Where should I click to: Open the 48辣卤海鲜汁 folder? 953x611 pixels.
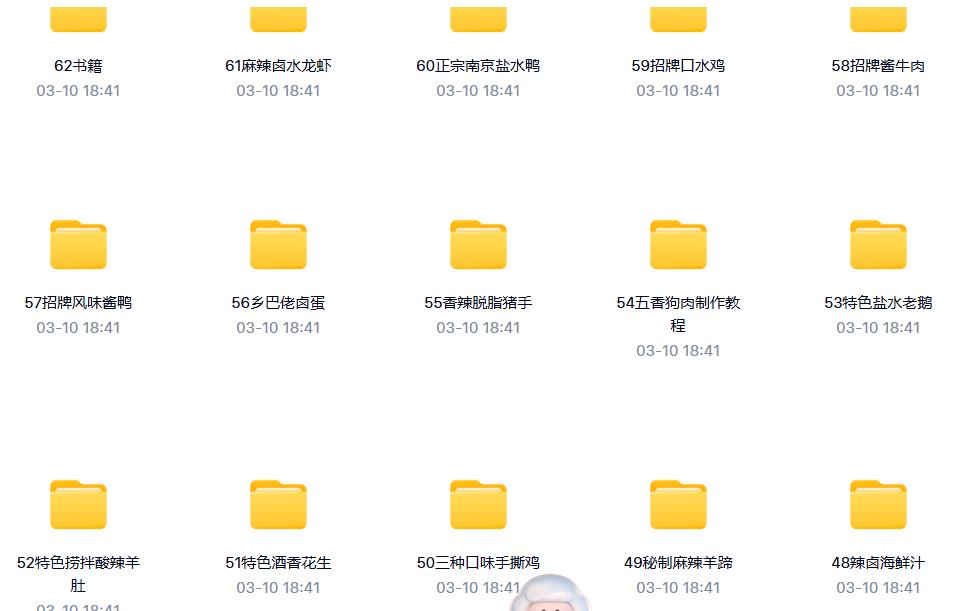878,505
